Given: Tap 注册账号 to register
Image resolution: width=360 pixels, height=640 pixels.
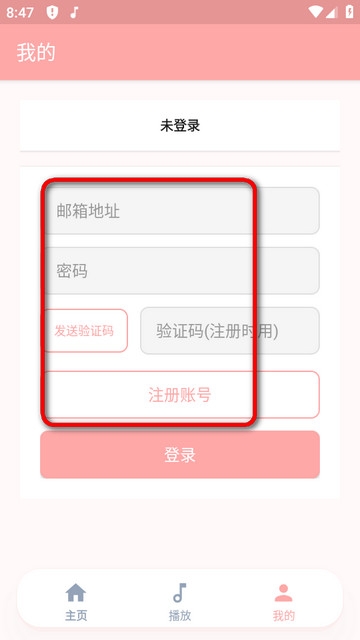Looking at the screenshot, I should click(x=180, y=395).
